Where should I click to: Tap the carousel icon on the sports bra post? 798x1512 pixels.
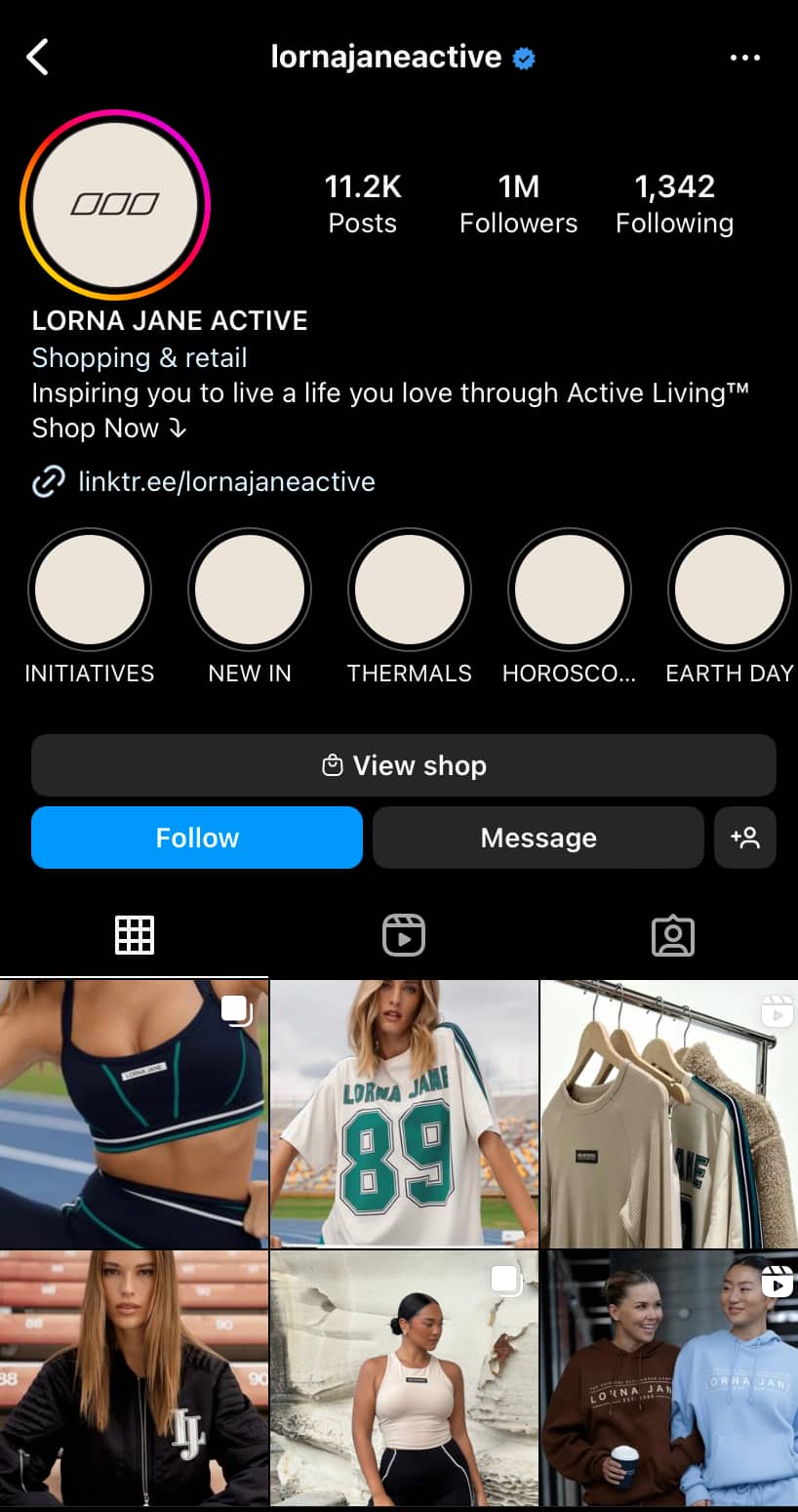tap(237, 1010)
